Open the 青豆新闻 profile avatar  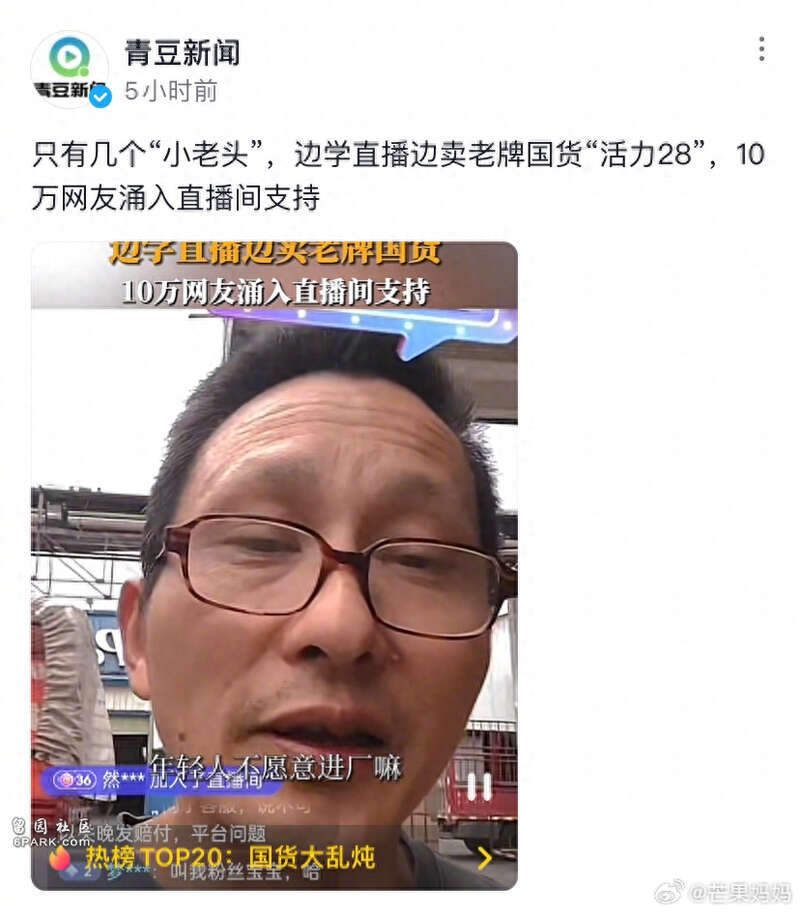pyautogui.click(x=69, y=67)
